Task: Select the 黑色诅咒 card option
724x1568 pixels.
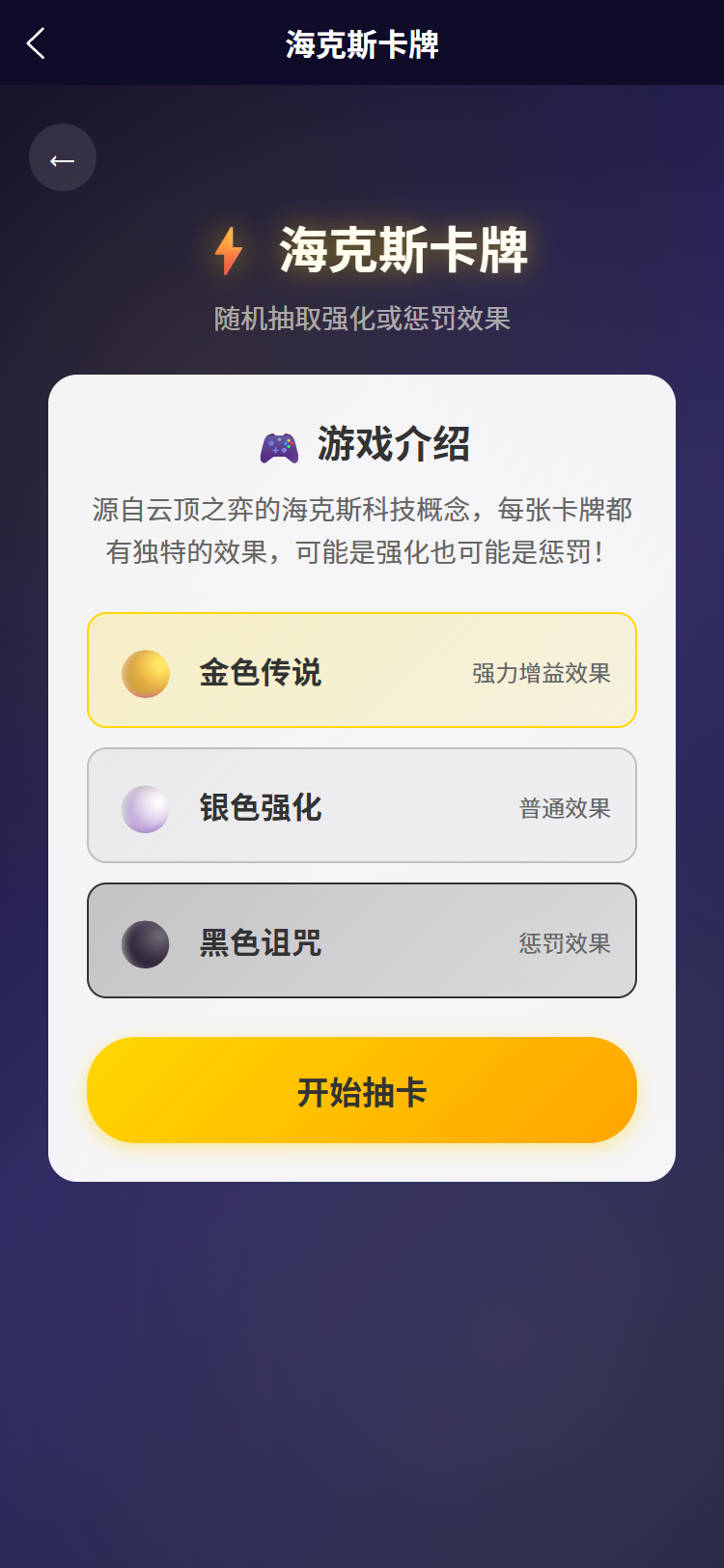Action: point(362,940)
